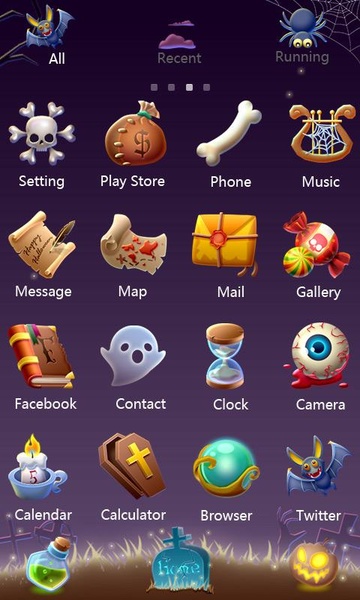Open Mail
Screen dimensions: 360x600
[x=230, y=256]
